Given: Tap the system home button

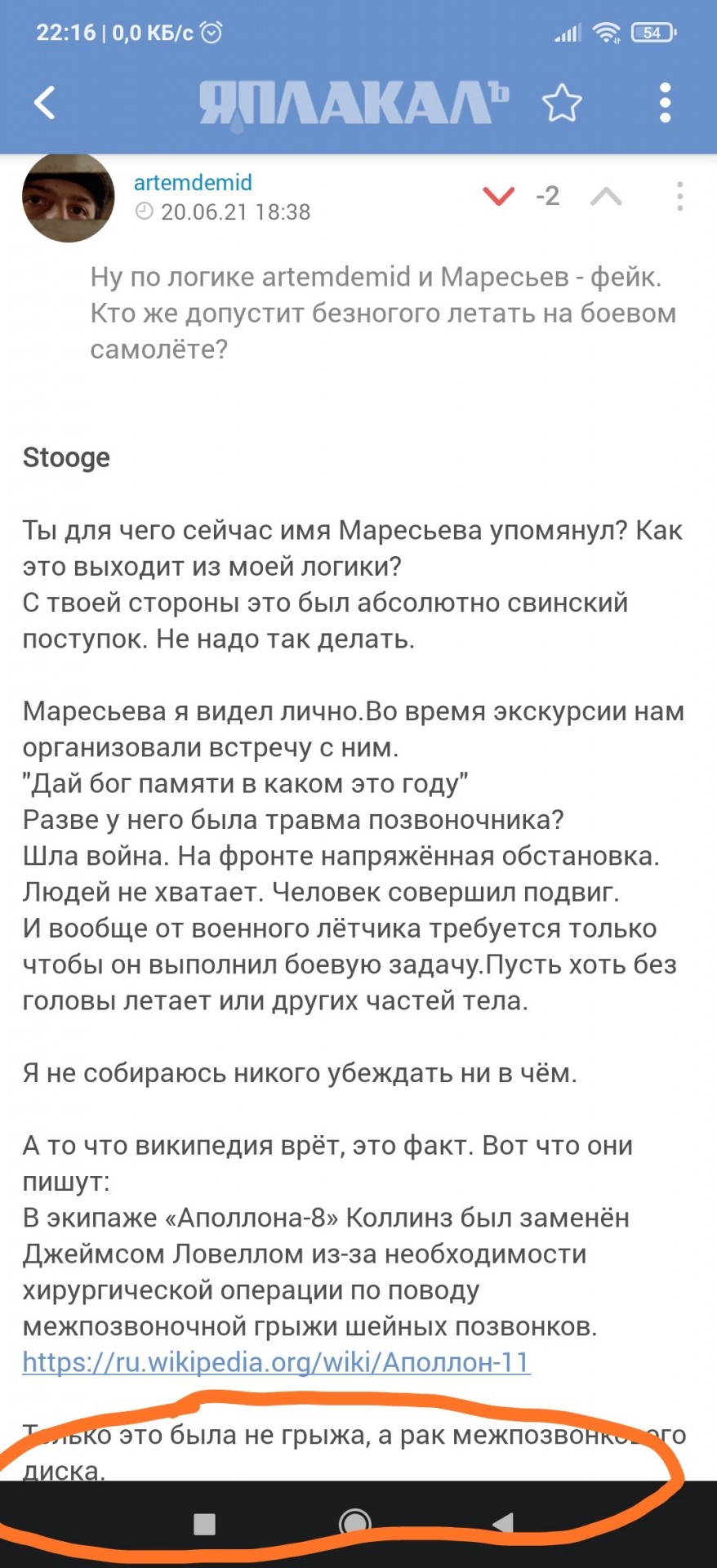Looking at the screenshot, I should [354, 1523].
